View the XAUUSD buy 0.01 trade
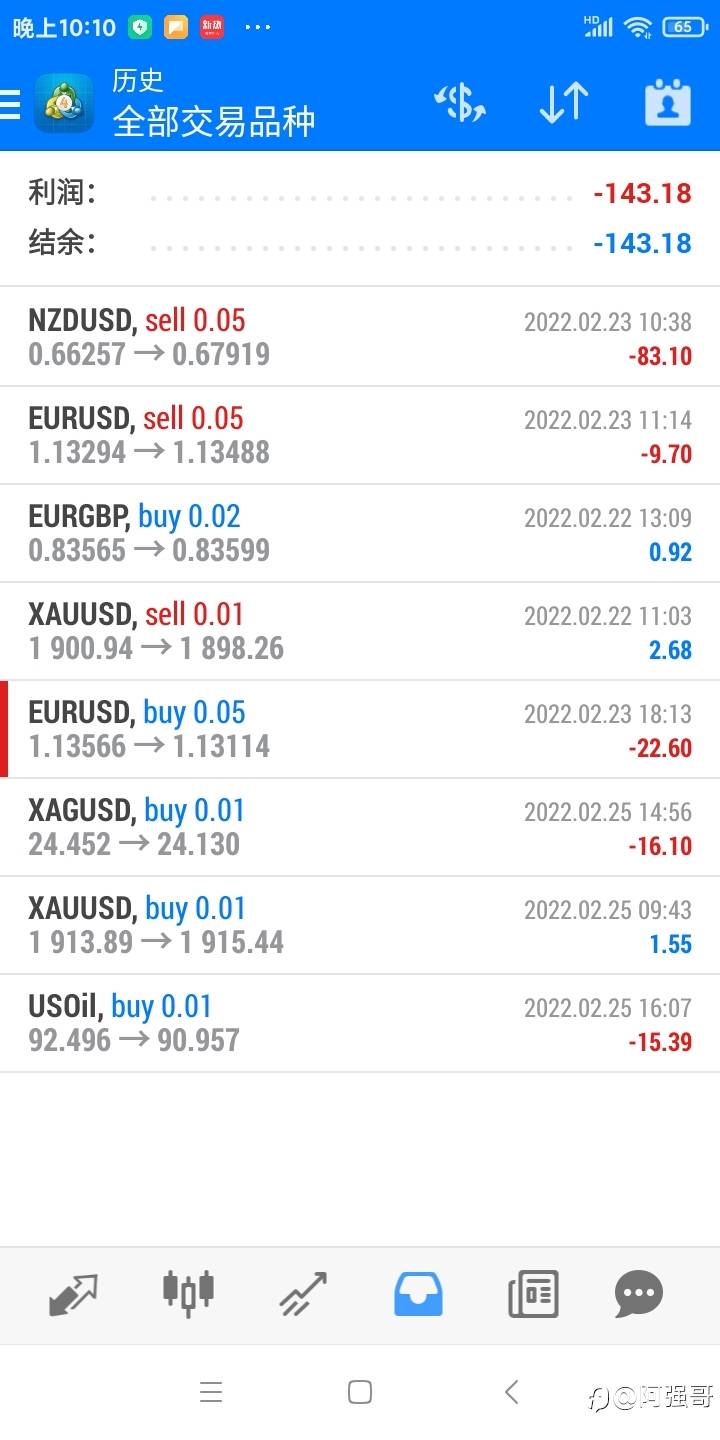This screenshot has height=1440, width=720. pos(360,925)
